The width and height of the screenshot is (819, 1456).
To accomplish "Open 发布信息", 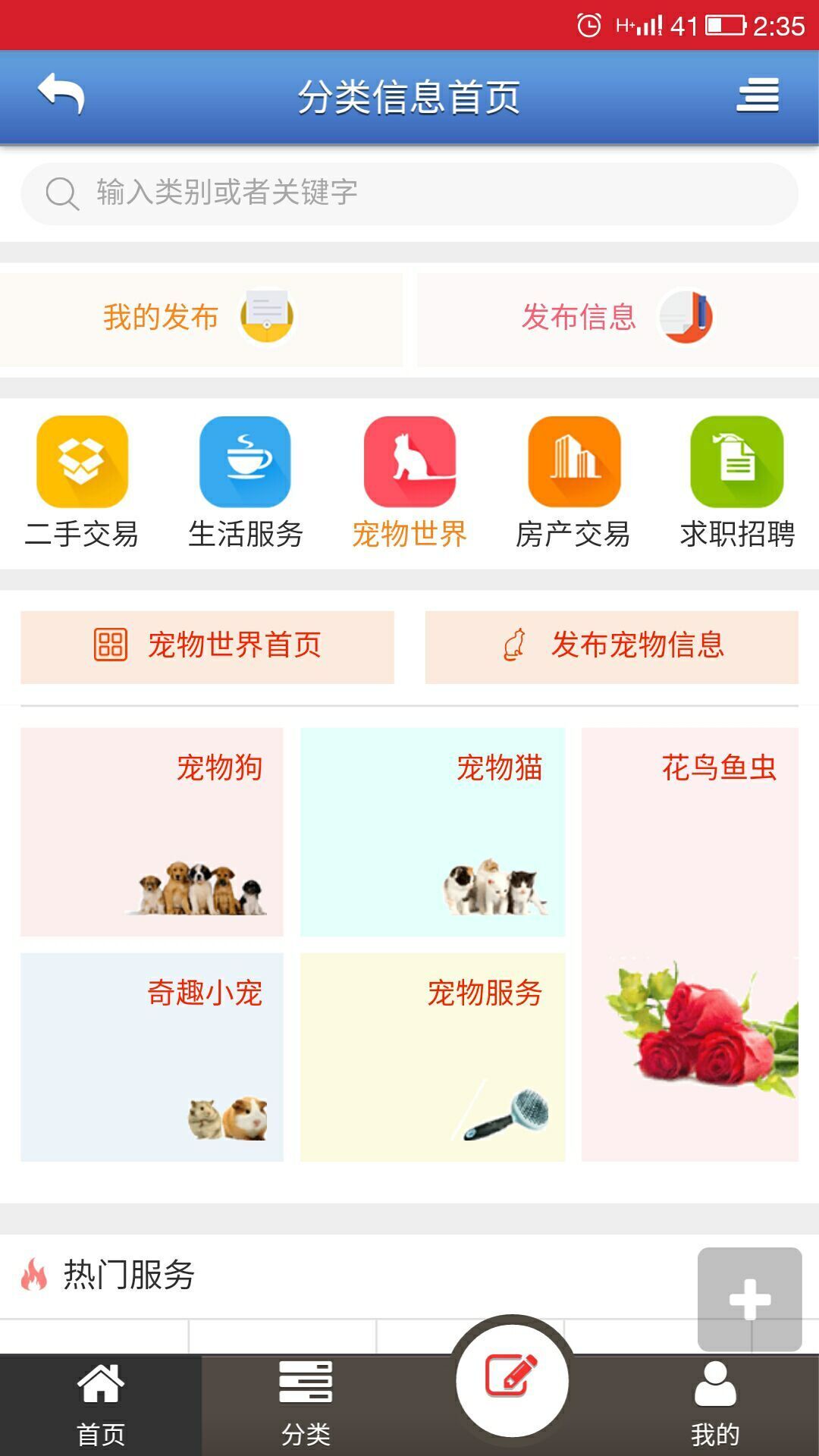I will point(618,318).
